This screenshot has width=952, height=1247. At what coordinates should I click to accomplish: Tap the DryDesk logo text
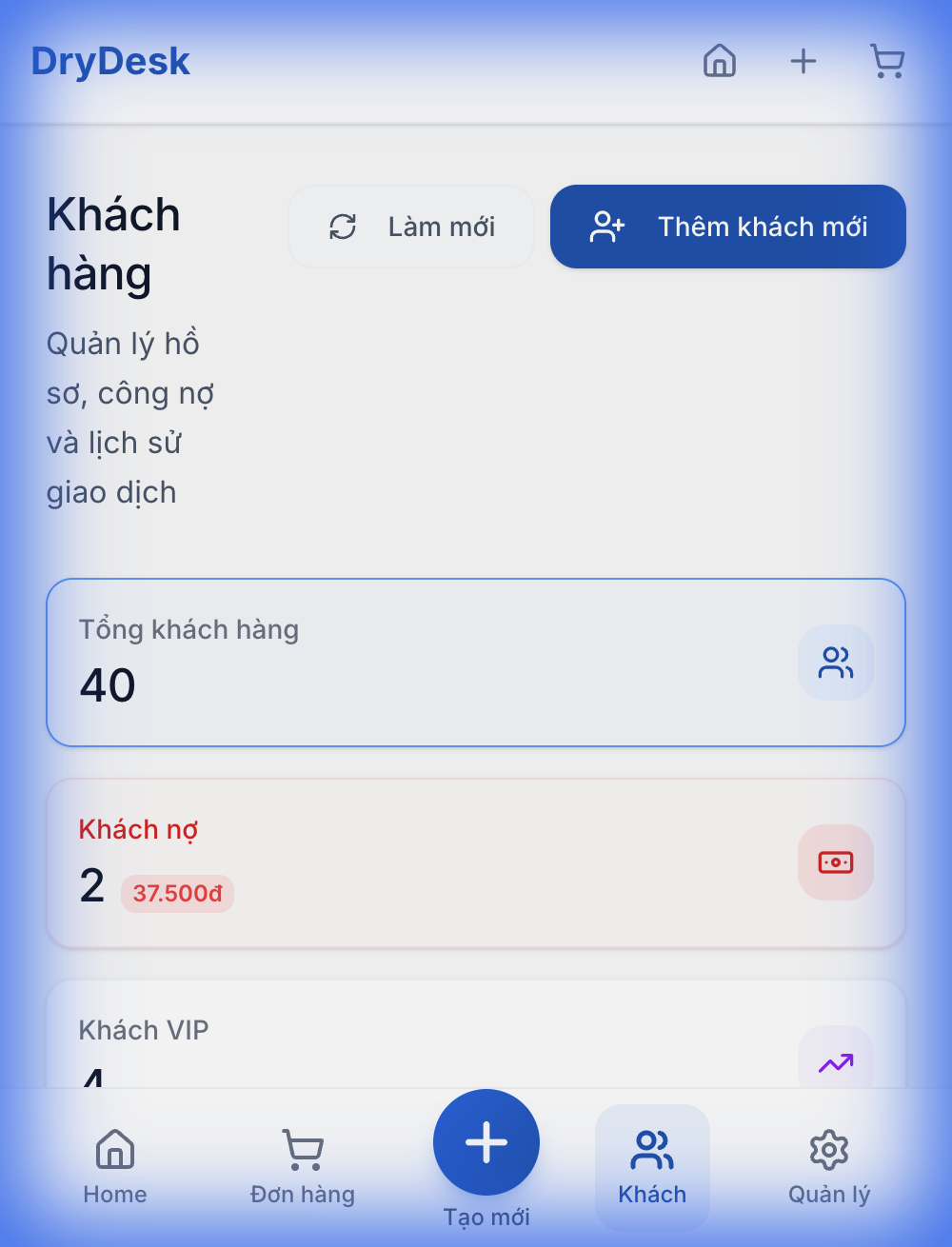[x=110, y=61]
